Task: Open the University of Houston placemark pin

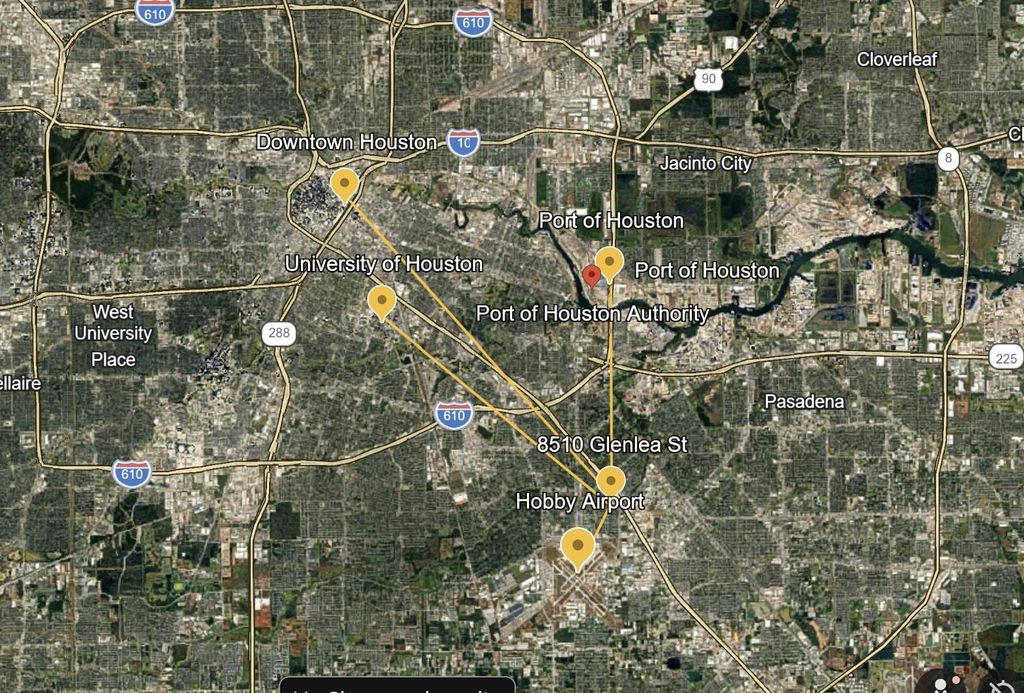Action: (x=381, y=299)
